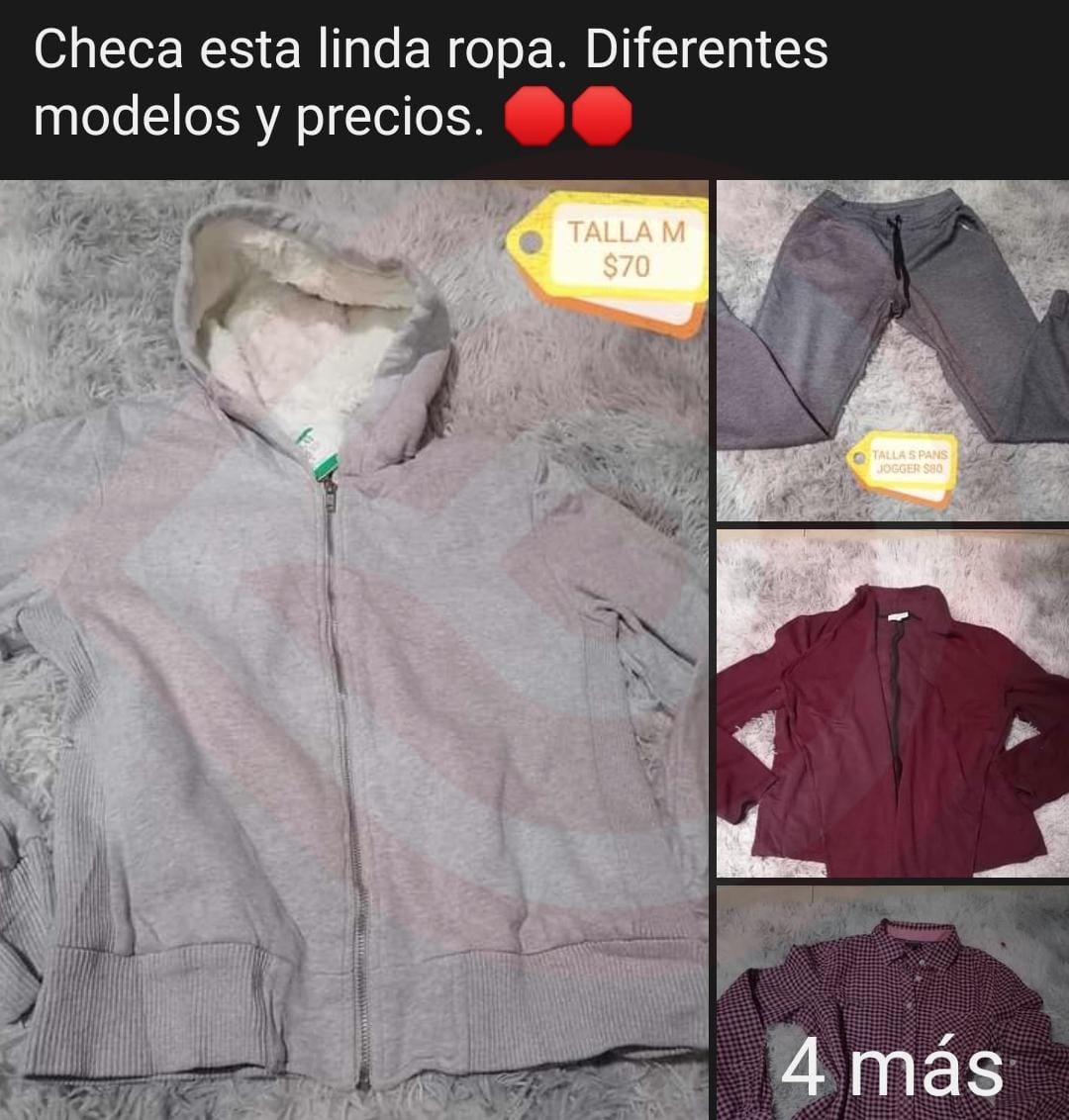
Task: Open the gray hoodie photo tagged Talla M
Action: click(x=353, y=648)
